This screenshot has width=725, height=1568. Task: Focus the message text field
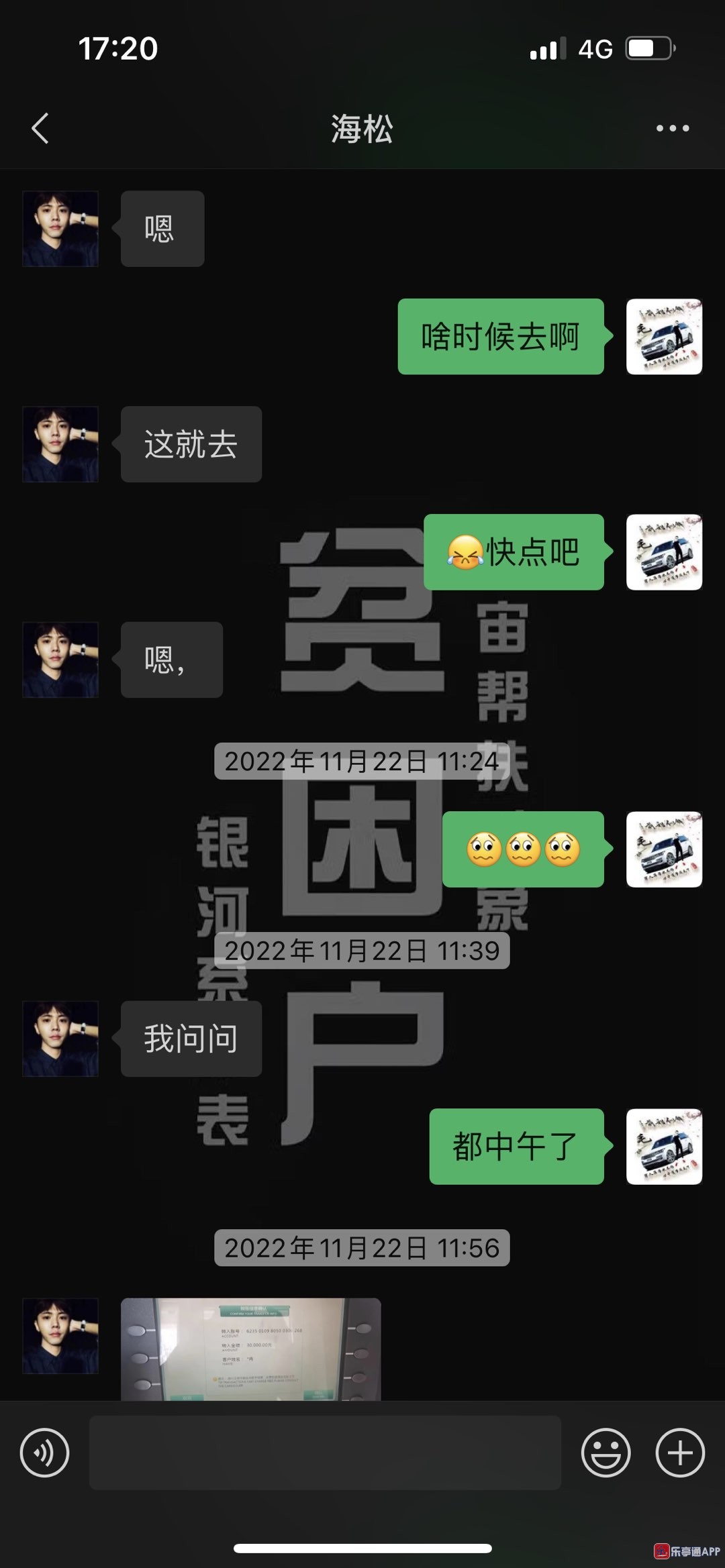pos(325,1453)
